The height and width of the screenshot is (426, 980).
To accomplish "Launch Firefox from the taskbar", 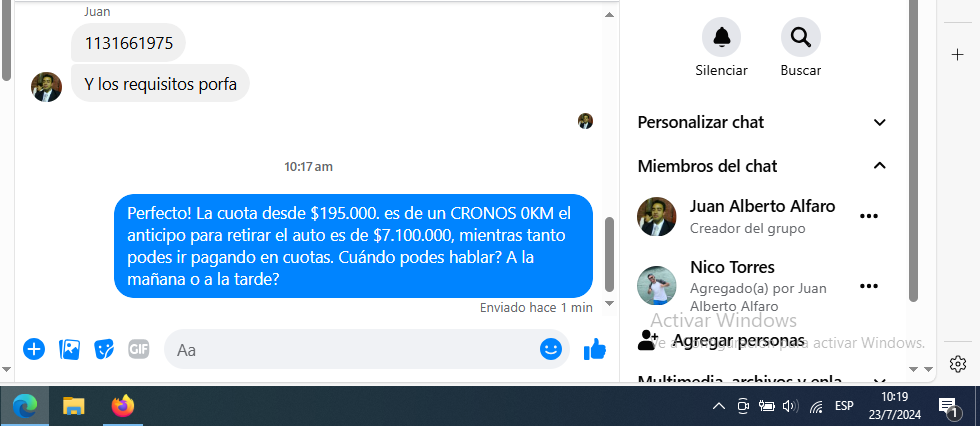I will pos(122,406).
